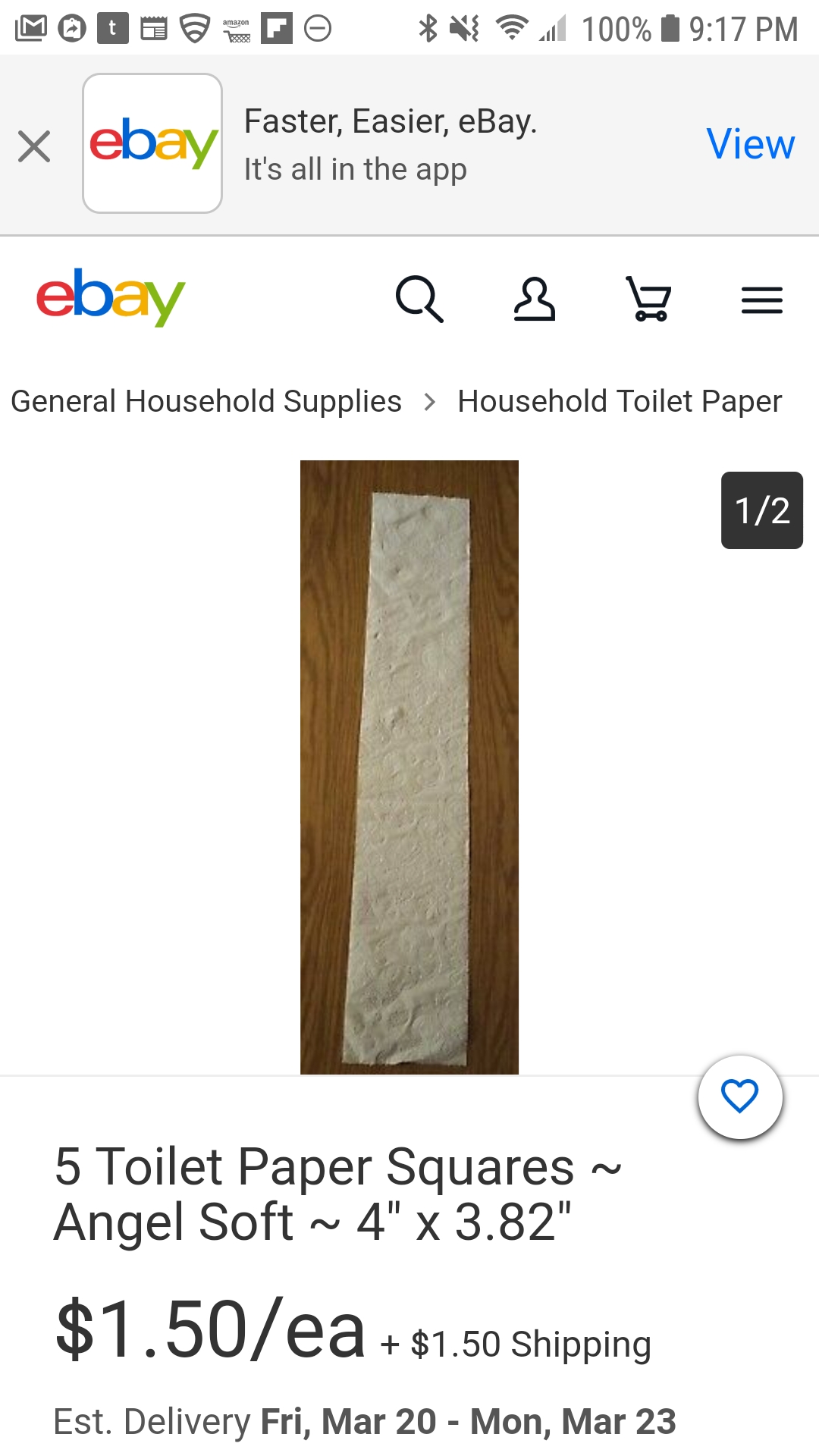
Task: Enlarge the toilet paper product photo
Action: 409,766
